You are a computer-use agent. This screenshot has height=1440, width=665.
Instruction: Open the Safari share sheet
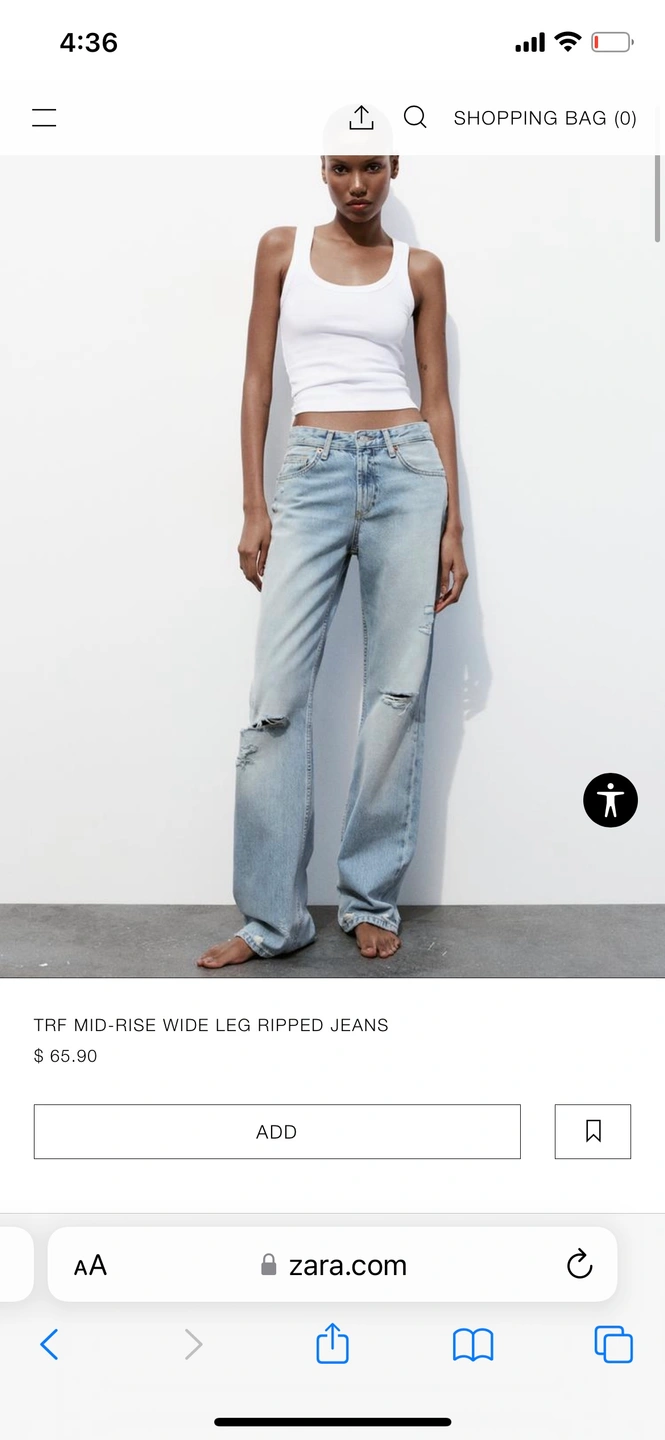point(332,1344)
